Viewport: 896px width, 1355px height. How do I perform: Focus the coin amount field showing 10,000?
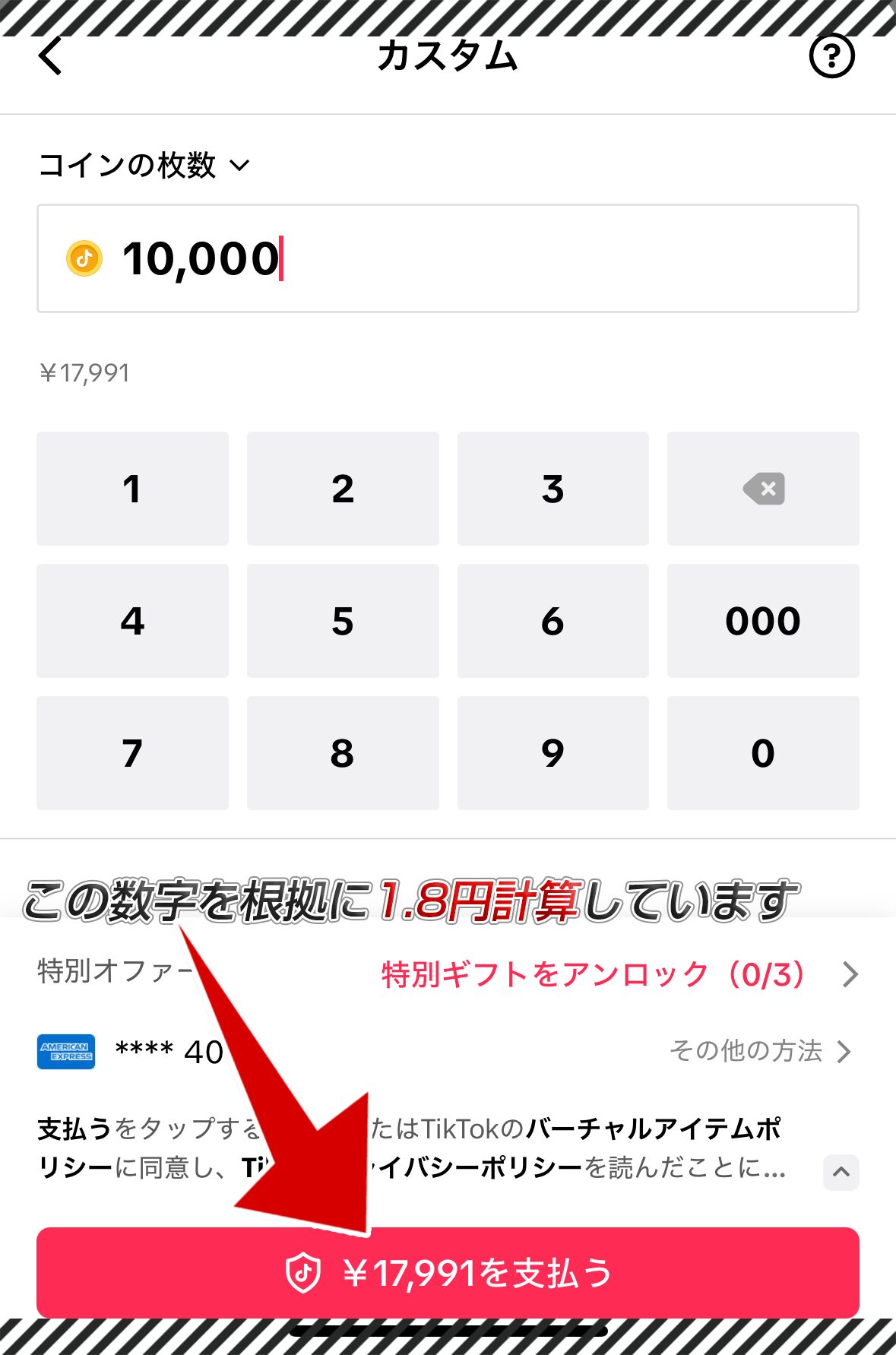click(x=447, y=258)
